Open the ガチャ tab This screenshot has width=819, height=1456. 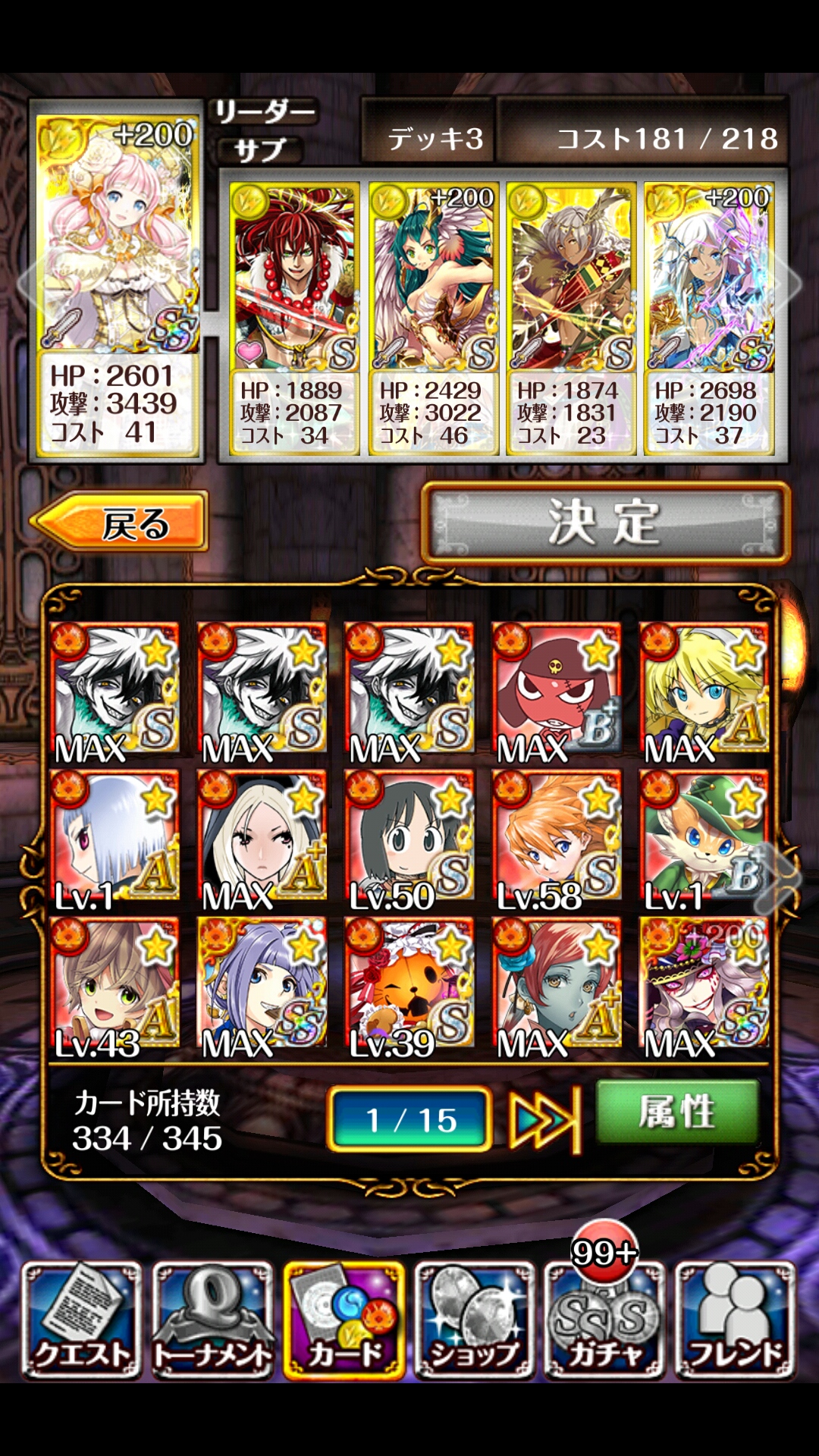tap(604, 1321)
